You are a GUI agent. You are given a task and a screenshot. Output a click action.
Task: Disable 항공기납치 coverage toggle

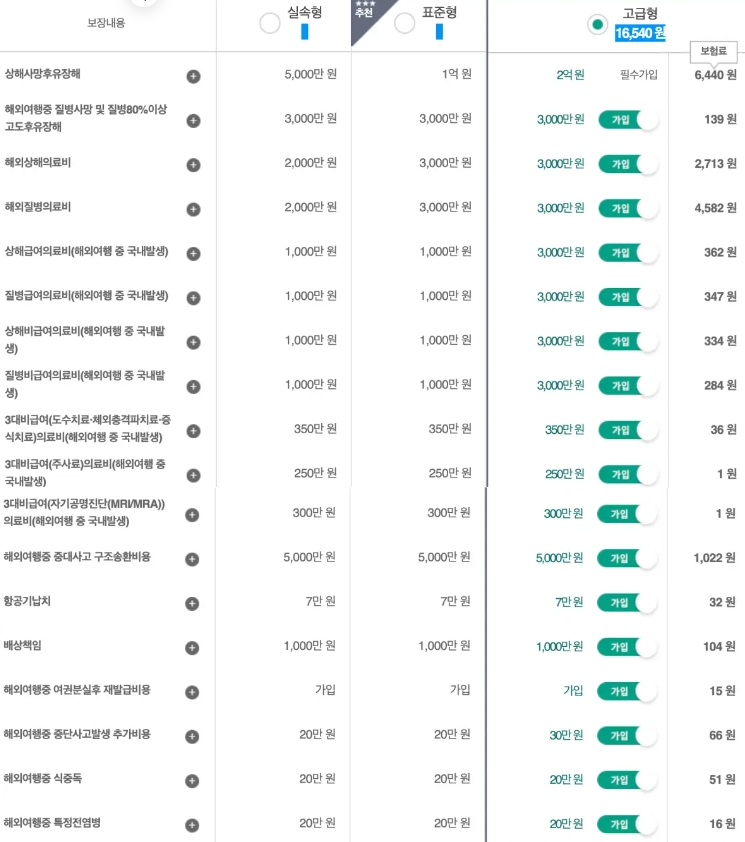tap(629, 603)
